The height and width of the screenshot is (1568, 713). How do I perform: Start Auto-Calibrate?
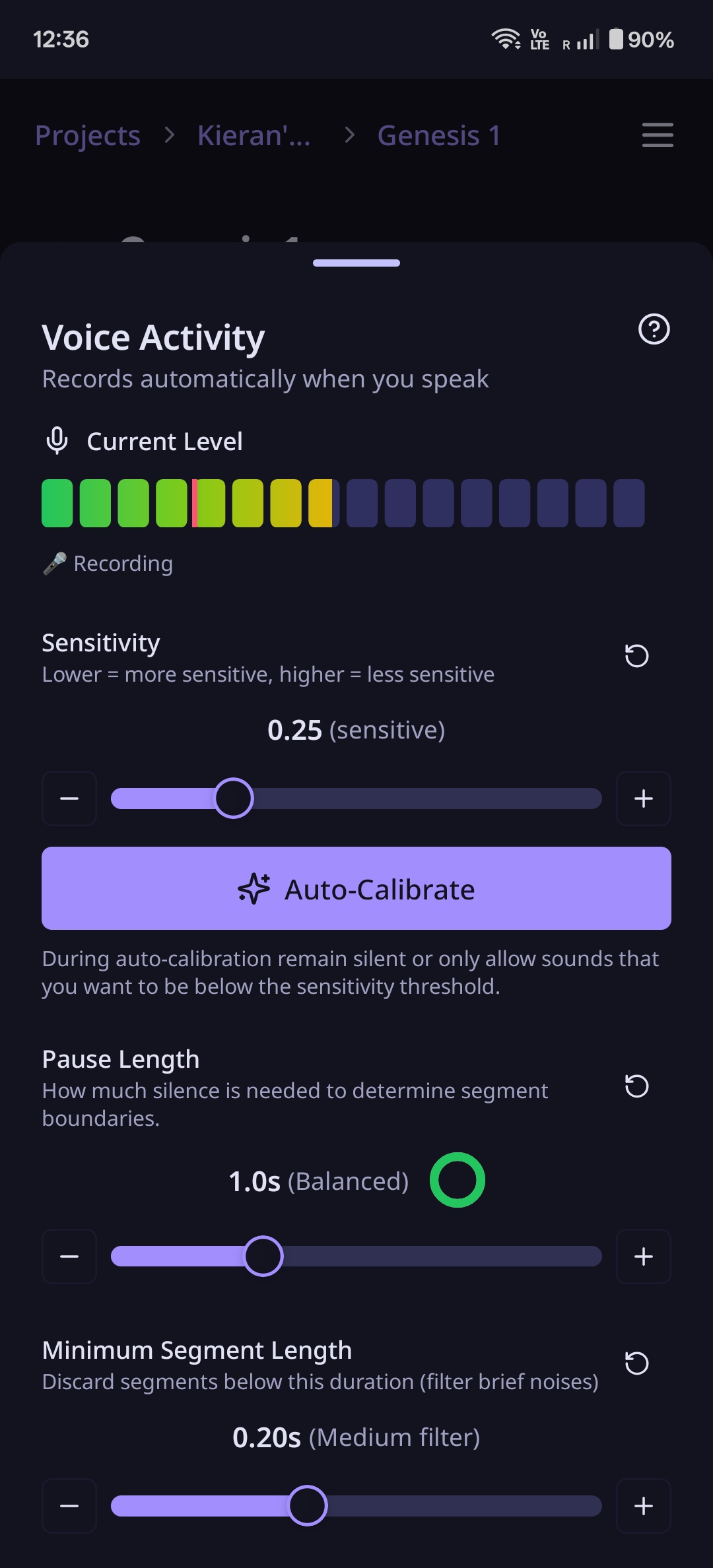[x=356, y=888]
